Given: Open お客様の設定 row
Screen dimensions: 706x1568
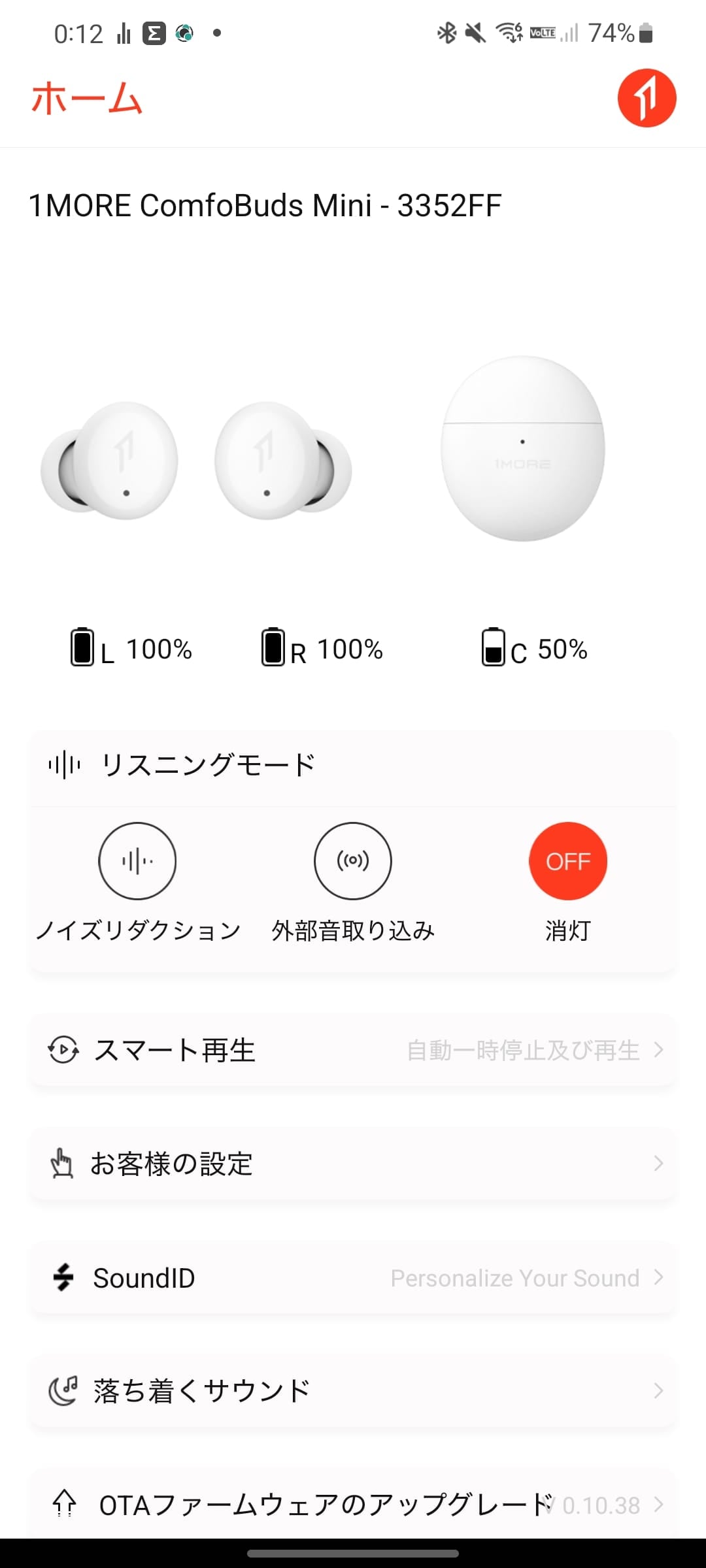Looking at the screenshot, I should [x=353, y=1164].
